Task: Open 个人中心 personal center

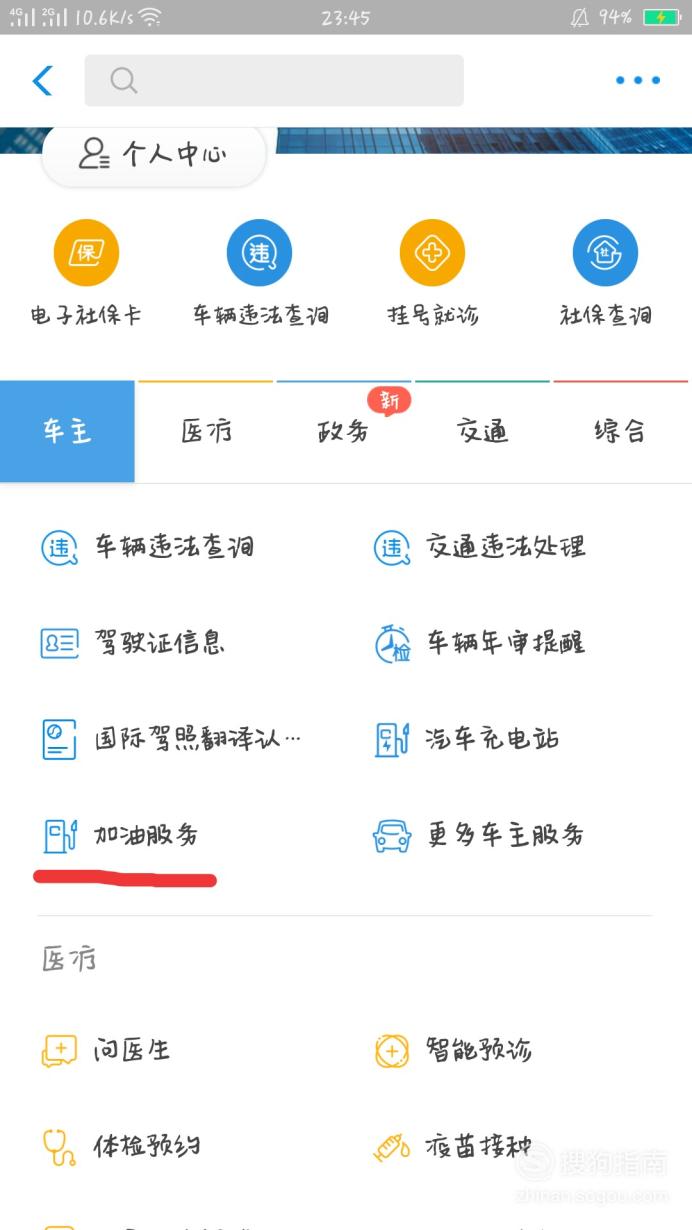Action: 153,155
